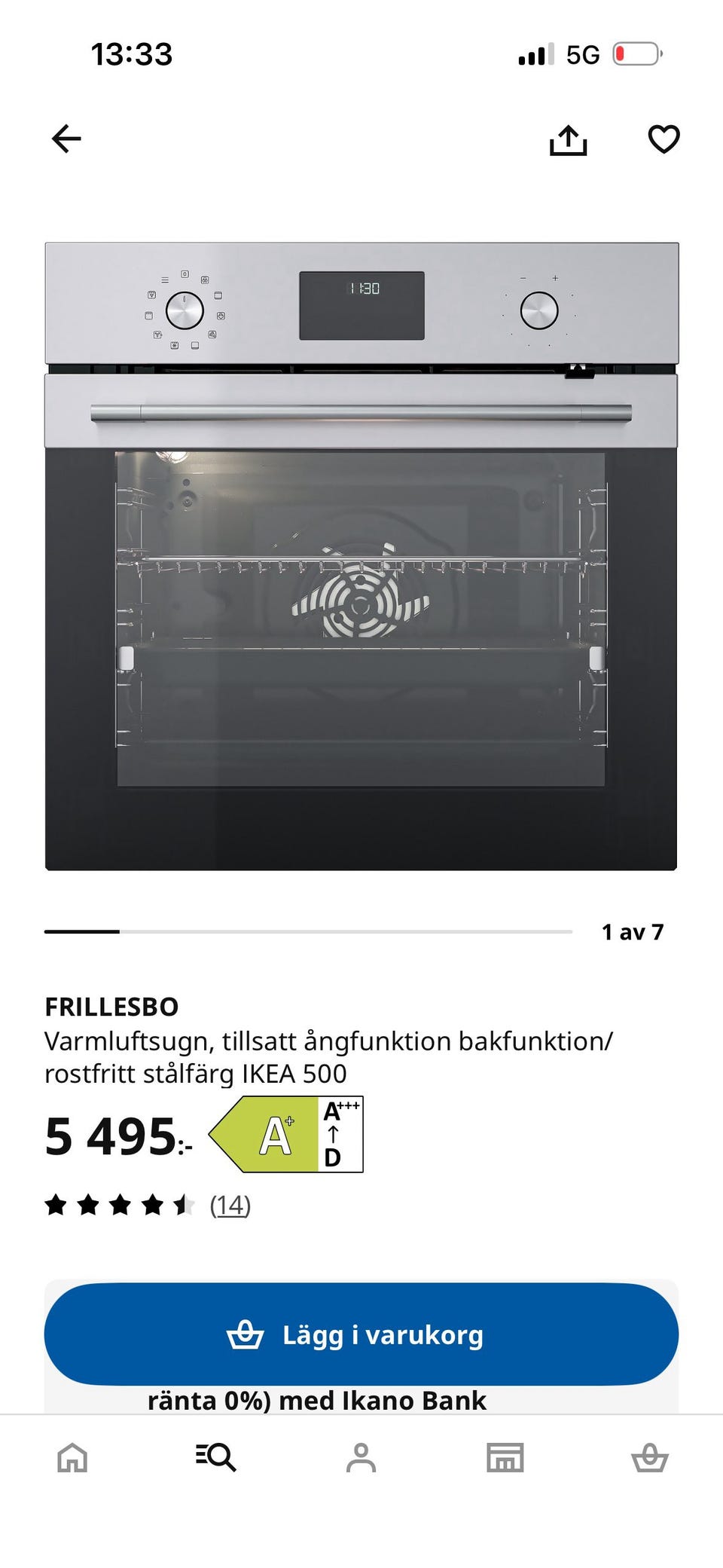
Task: Add the oven to favorites with the heart
Action: 664,139
